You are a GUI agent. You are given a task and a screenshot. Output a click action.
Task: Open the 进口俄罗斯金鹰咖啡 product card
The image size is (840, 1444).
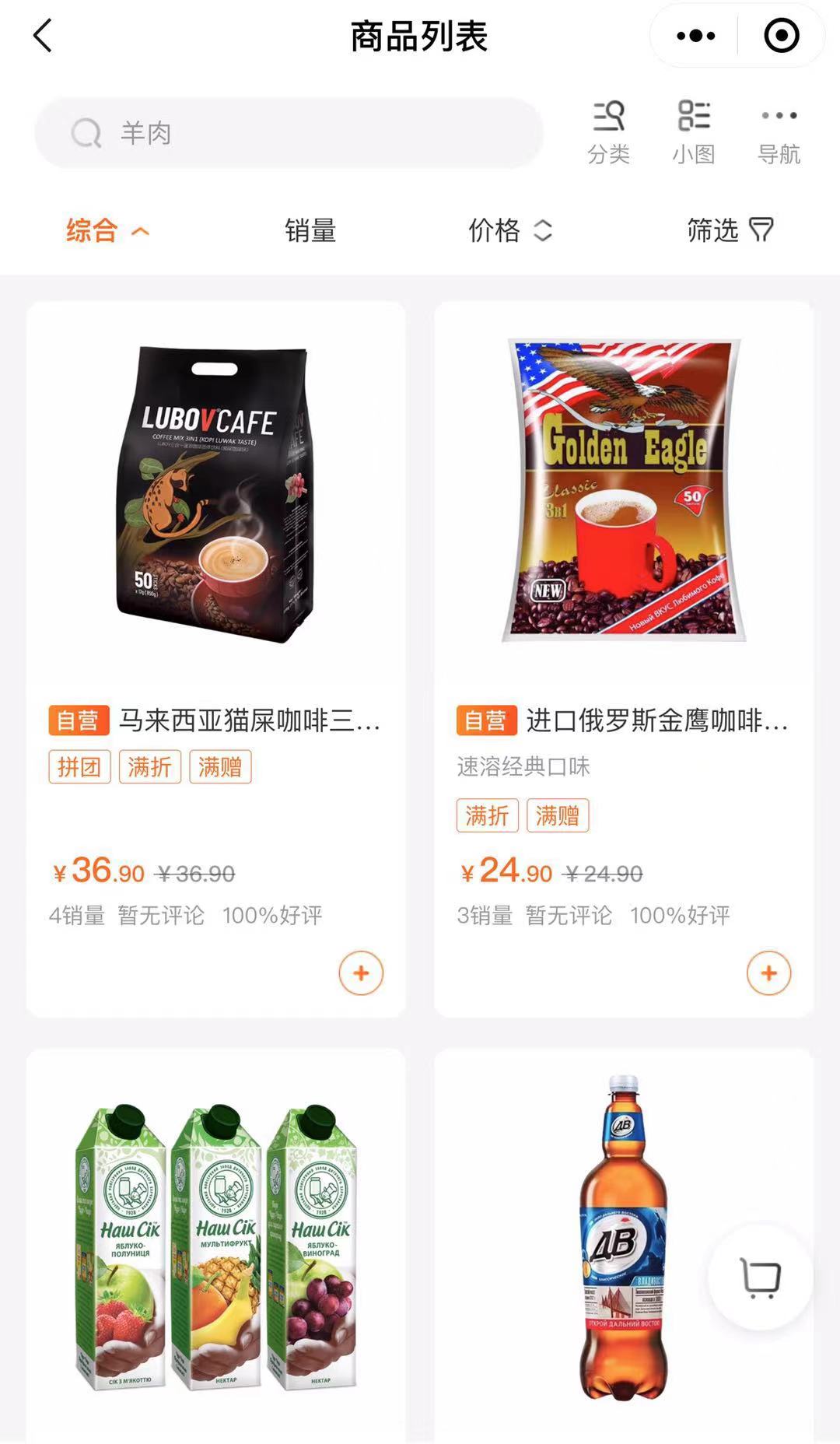pyautogui.click(x=624, y=545)
